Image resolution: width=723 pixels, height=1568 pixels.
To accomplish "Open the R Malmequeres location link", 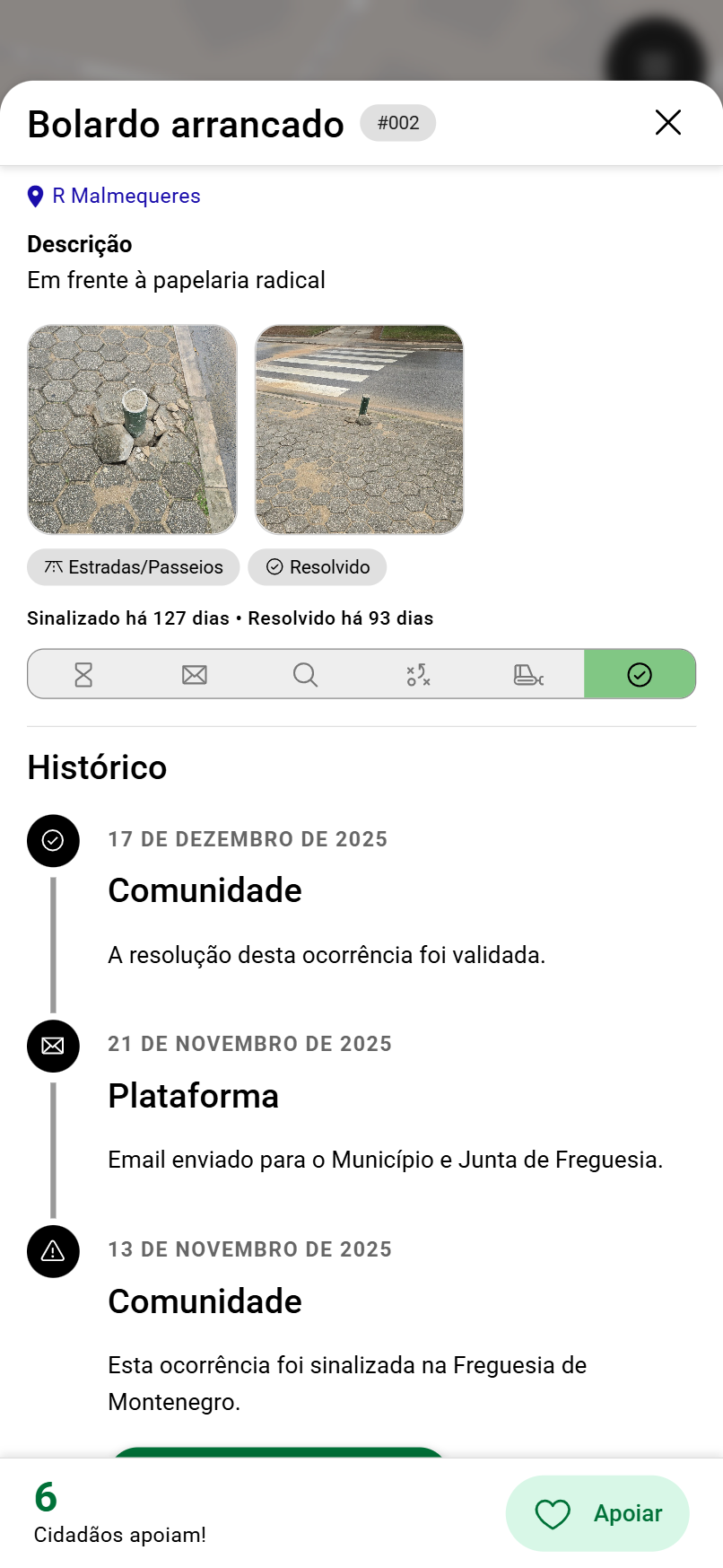I will [126, 196].
